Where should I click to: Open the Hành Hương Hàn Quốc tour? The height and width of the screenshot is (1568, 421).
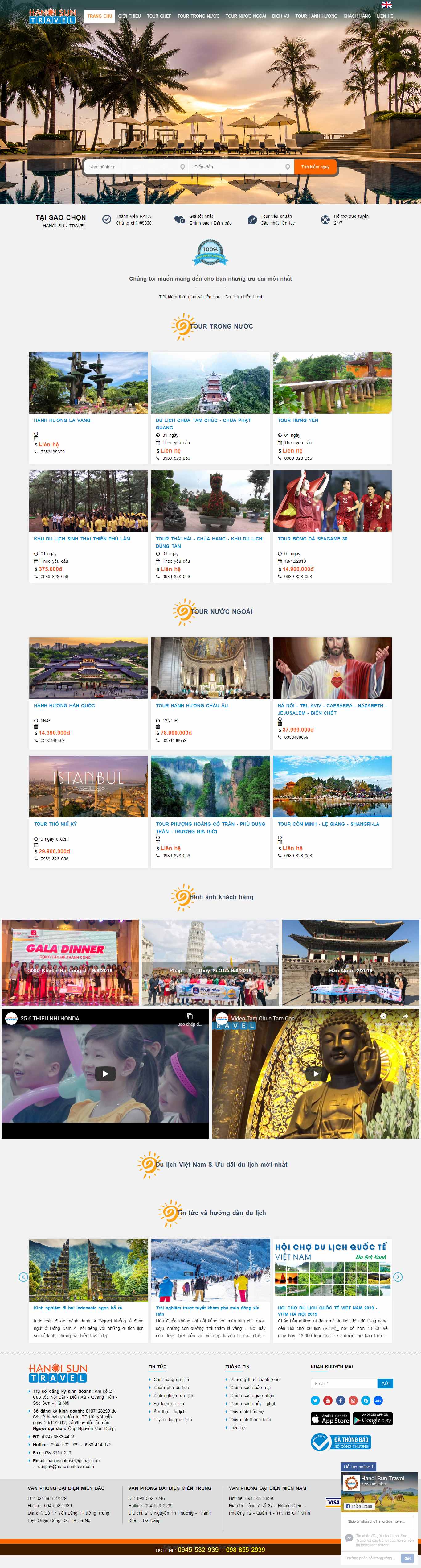tap(64, 705)
